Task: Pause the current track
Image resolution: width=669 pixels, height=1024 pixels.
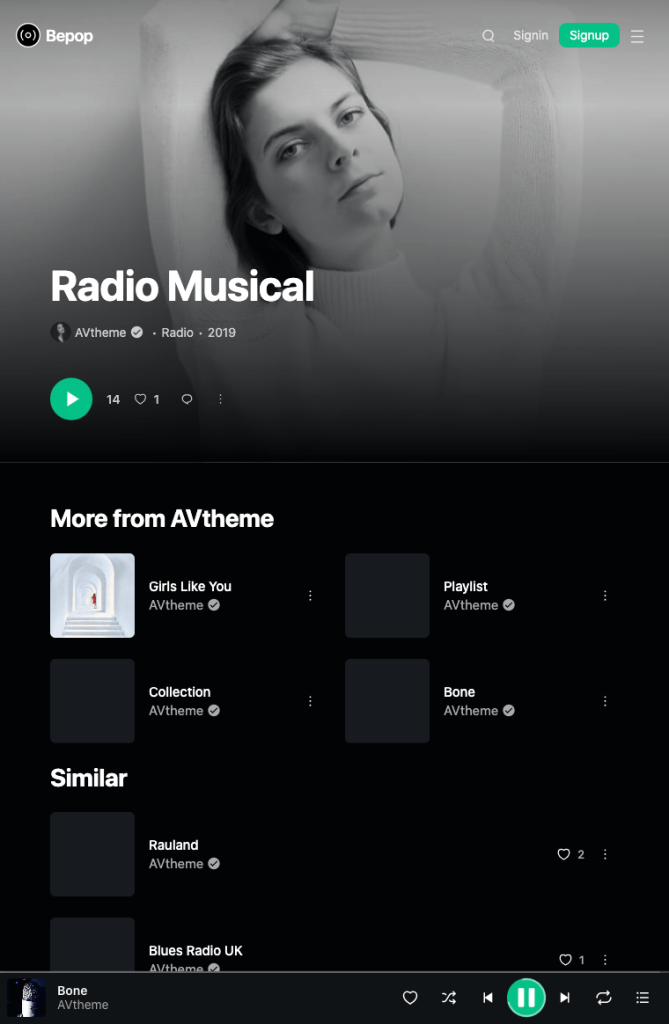Action: 526,998
